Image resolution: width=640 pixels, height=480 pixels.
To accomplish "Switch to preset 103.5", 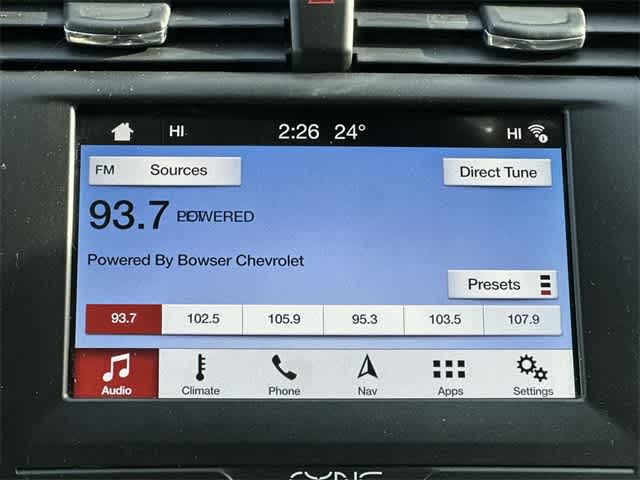I will tap(444, 319).
